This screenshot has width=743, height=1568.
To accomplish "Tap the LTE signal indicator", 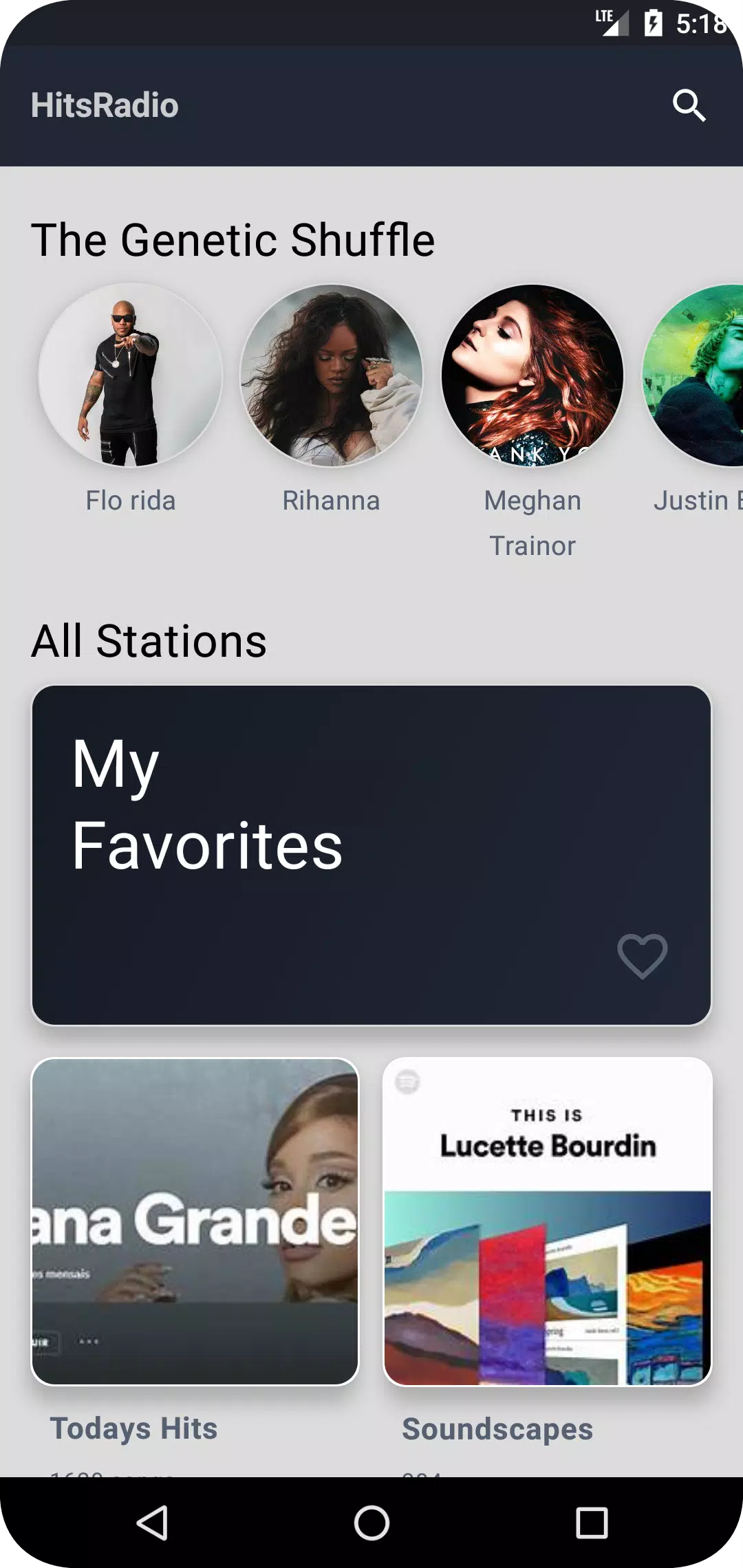I will 612,22.
